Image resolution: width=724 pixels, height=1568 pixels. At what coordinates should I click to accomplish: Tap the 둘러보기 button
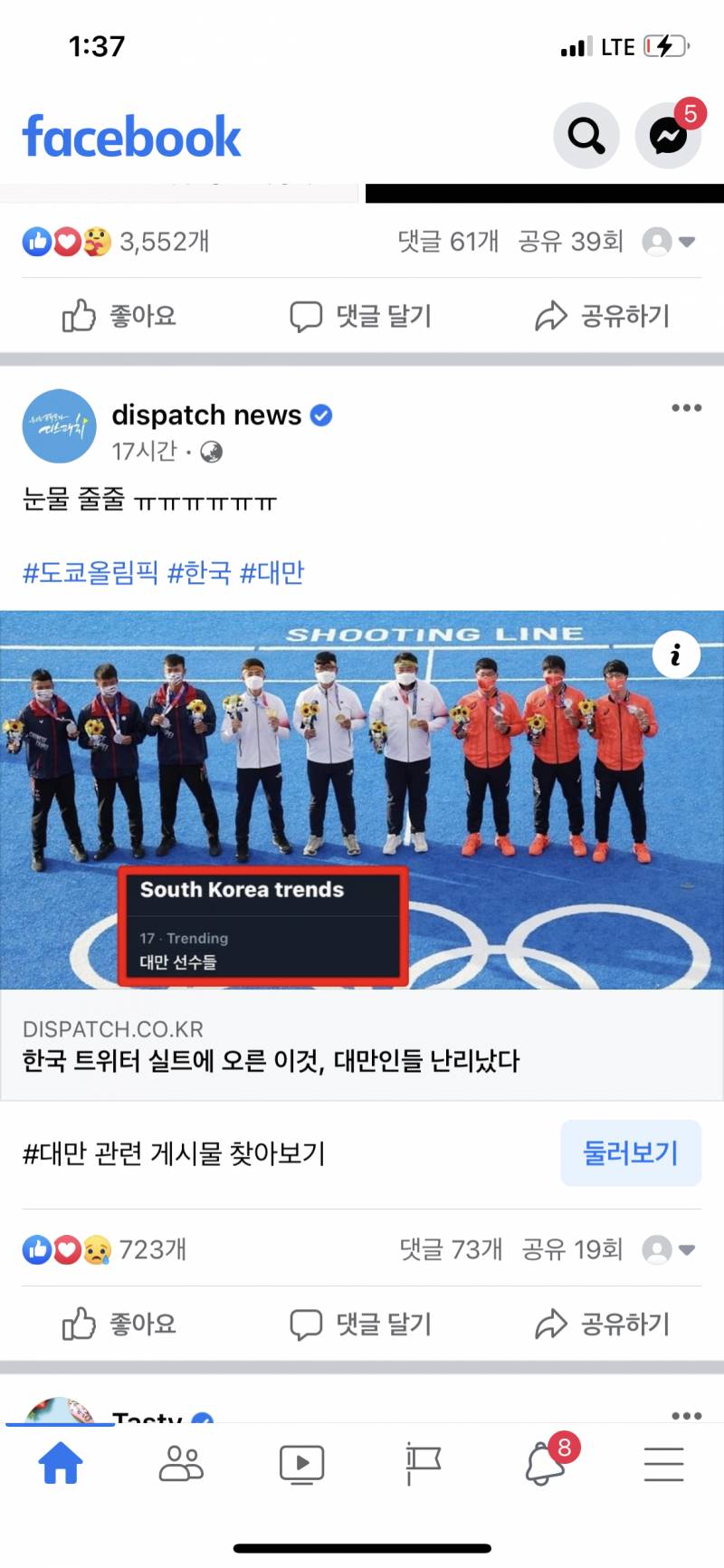click(631, 1152)
